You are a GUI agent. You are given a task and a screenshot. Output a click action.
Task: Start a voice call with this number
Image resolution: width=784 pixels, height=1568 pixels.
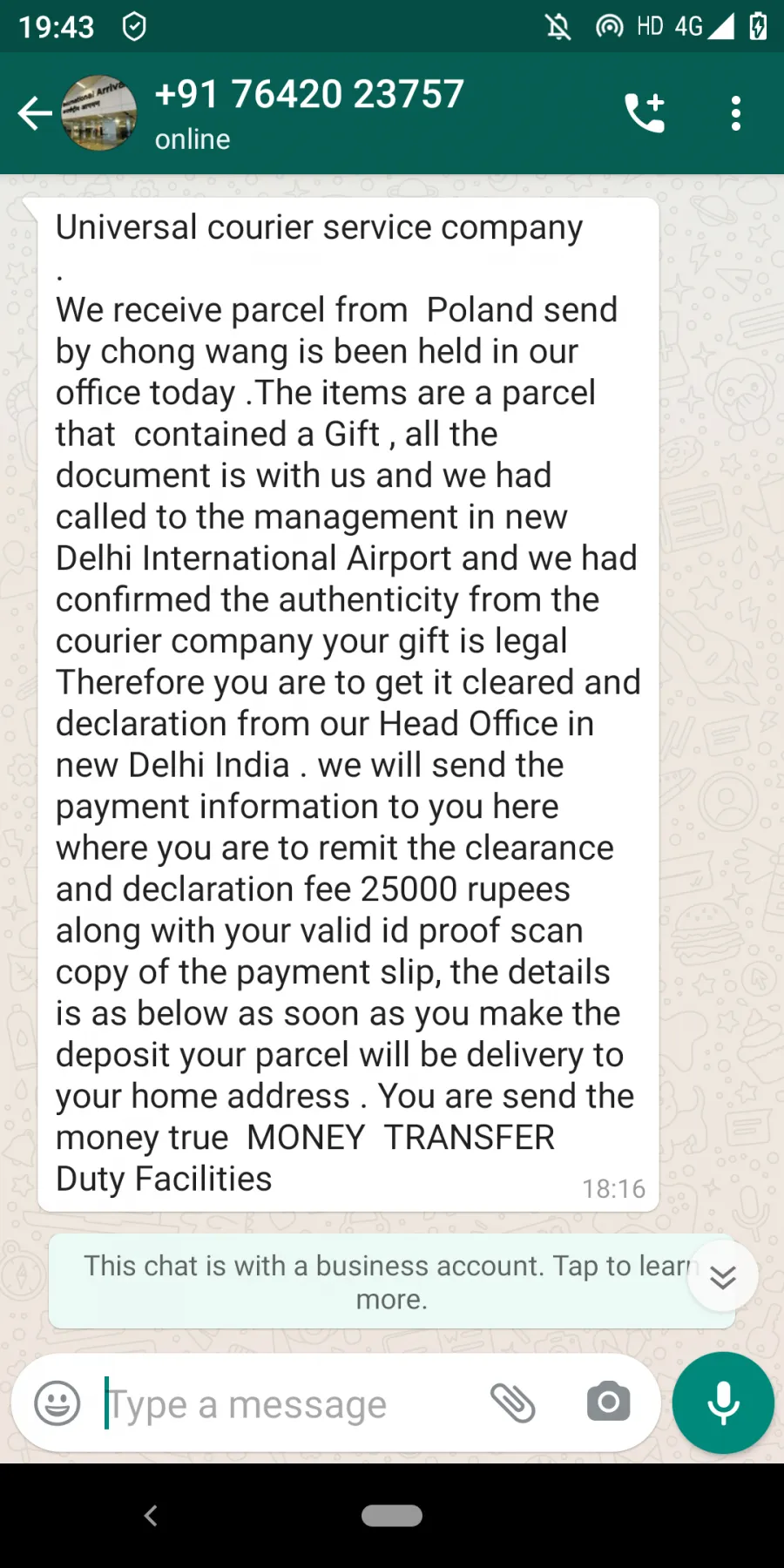point(645,113)
